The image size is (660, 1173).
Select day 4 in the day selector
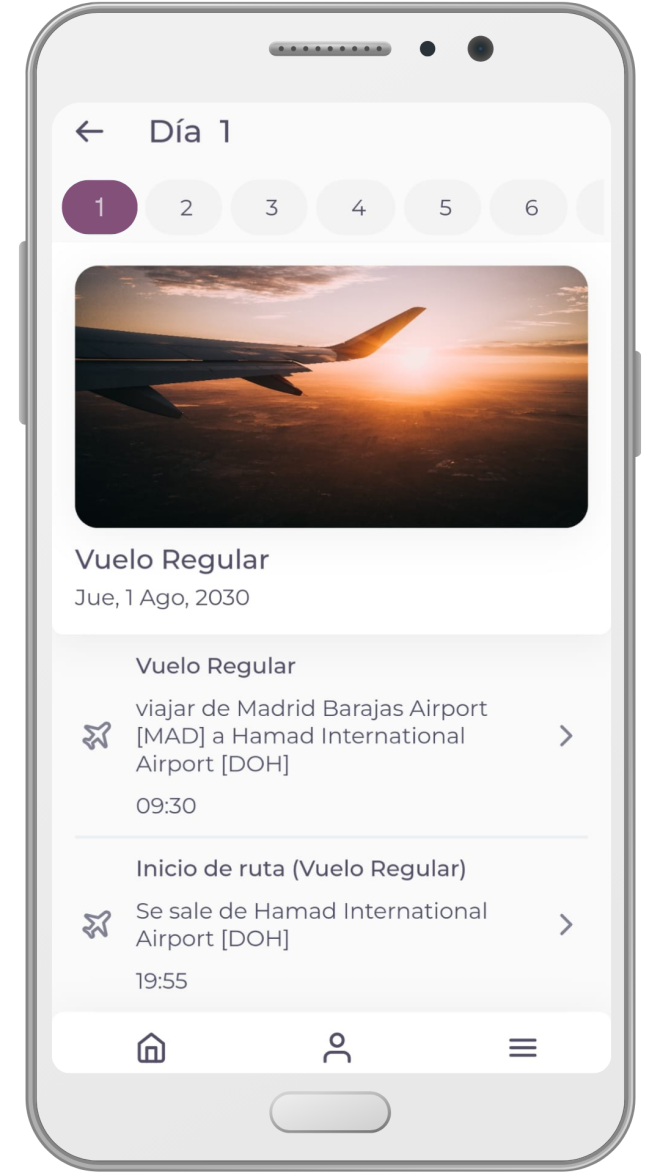coord(358,208)
